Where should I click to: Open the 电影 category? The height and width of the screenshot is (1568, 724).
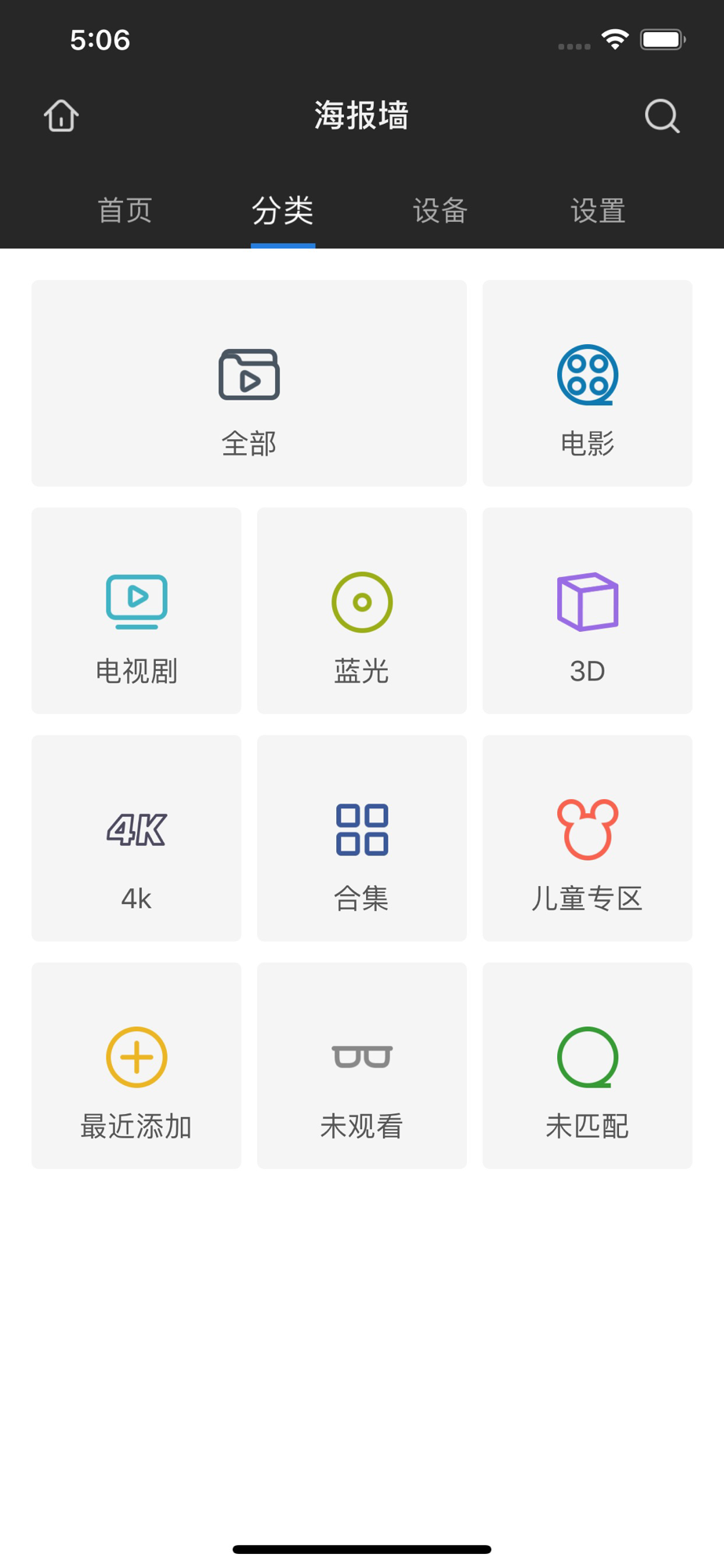588,383
